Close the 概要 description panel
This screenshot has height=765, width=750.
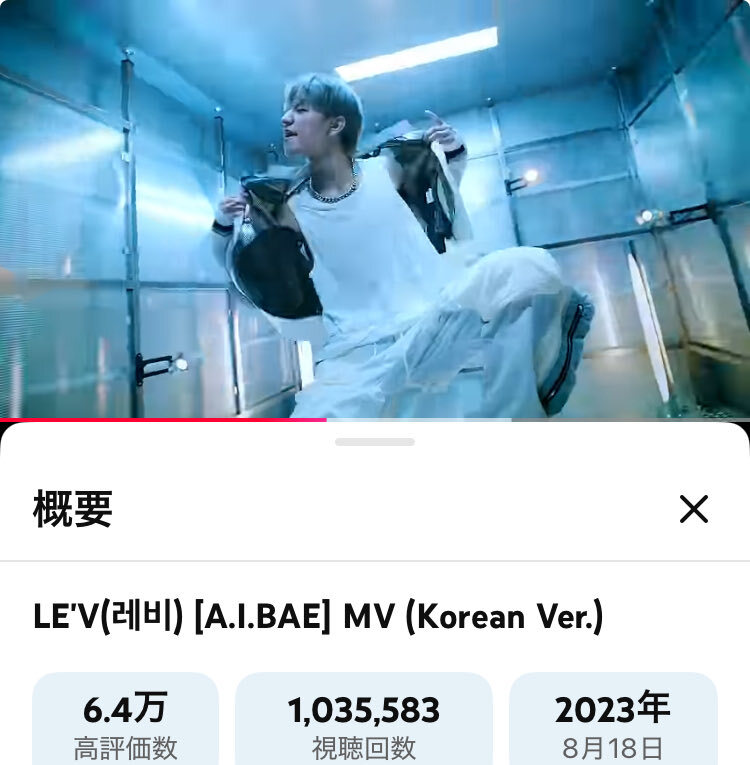[x=693, y=509]
